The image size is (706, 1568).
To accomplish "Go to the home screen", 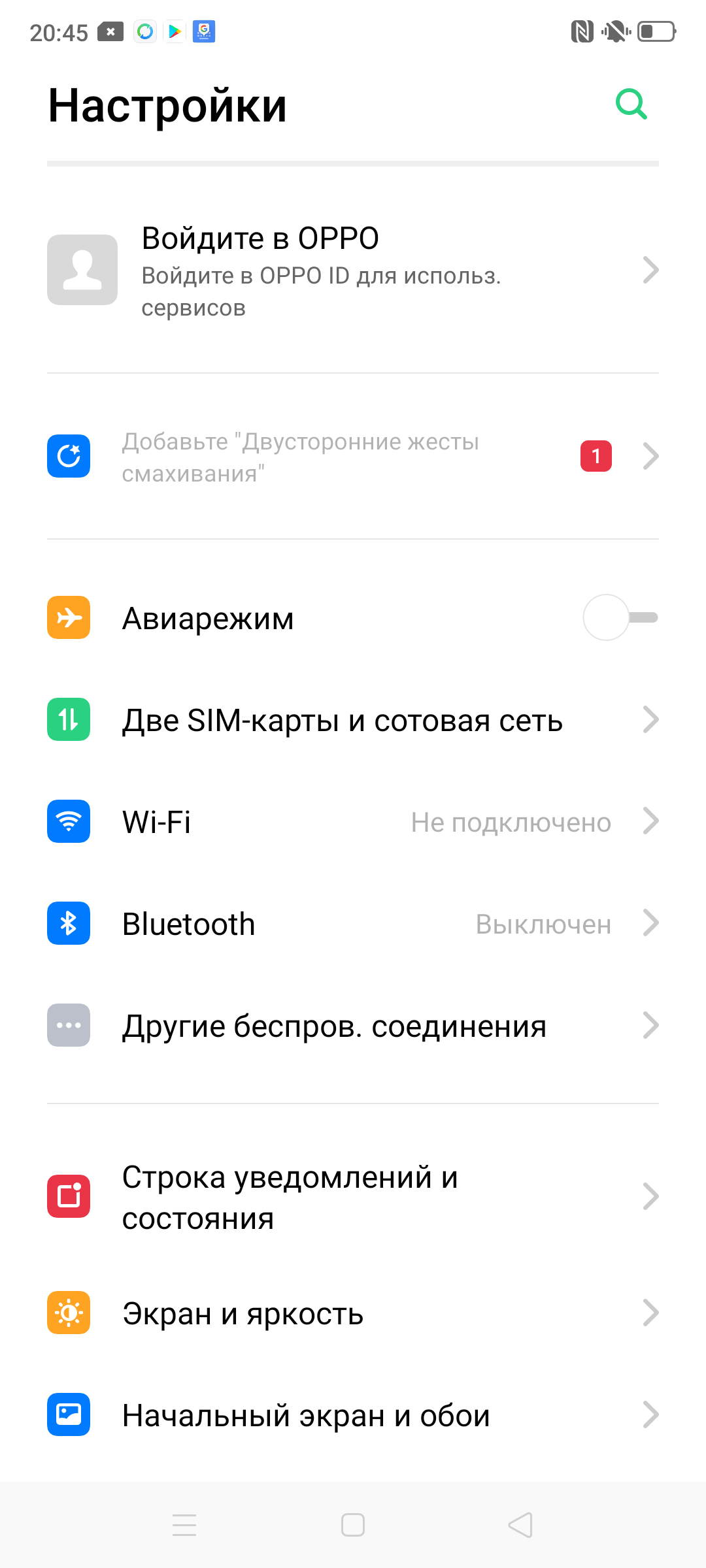I will pos(353,1526).
